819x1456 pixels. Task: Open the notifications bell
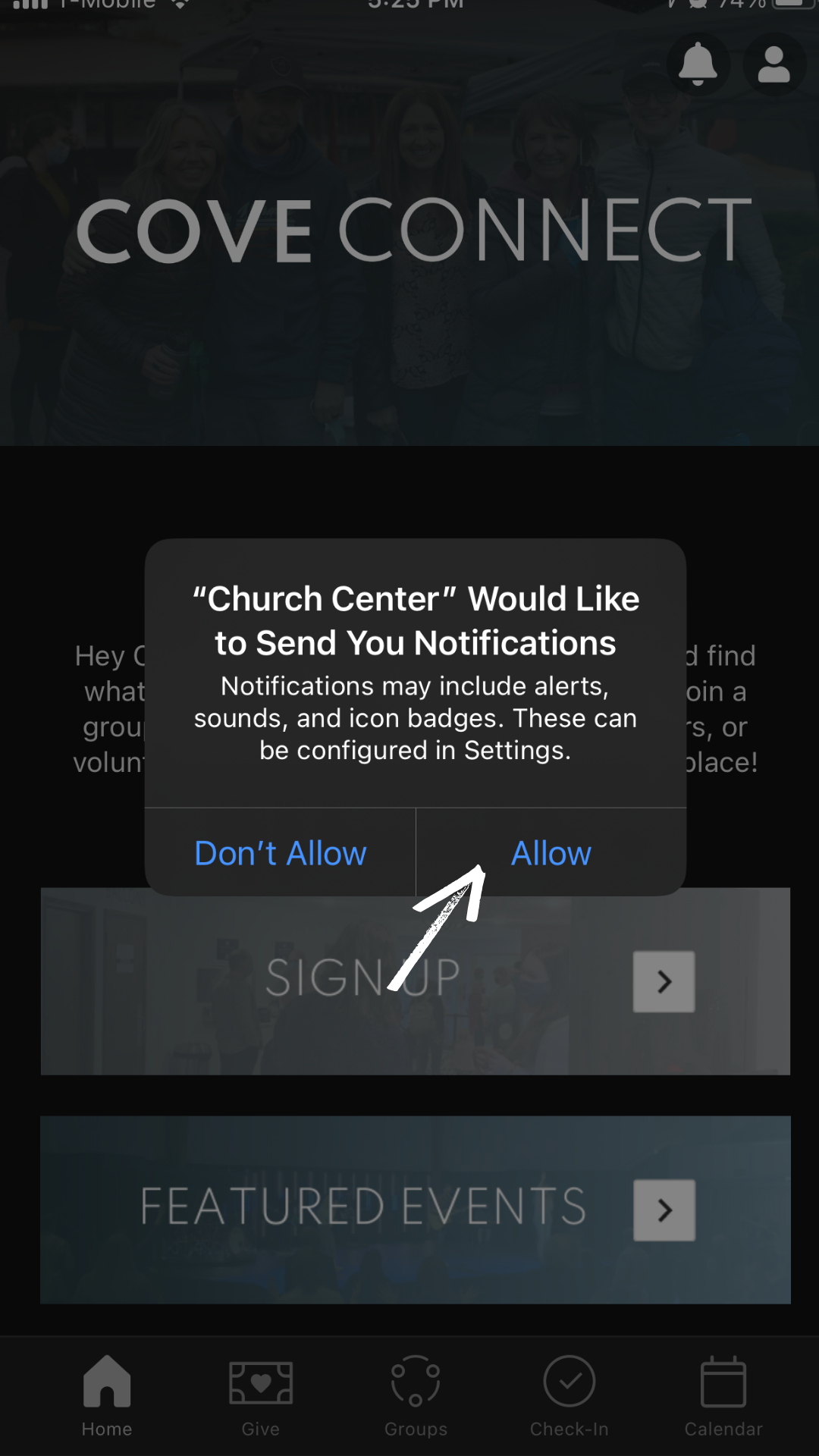pos(698,64)
